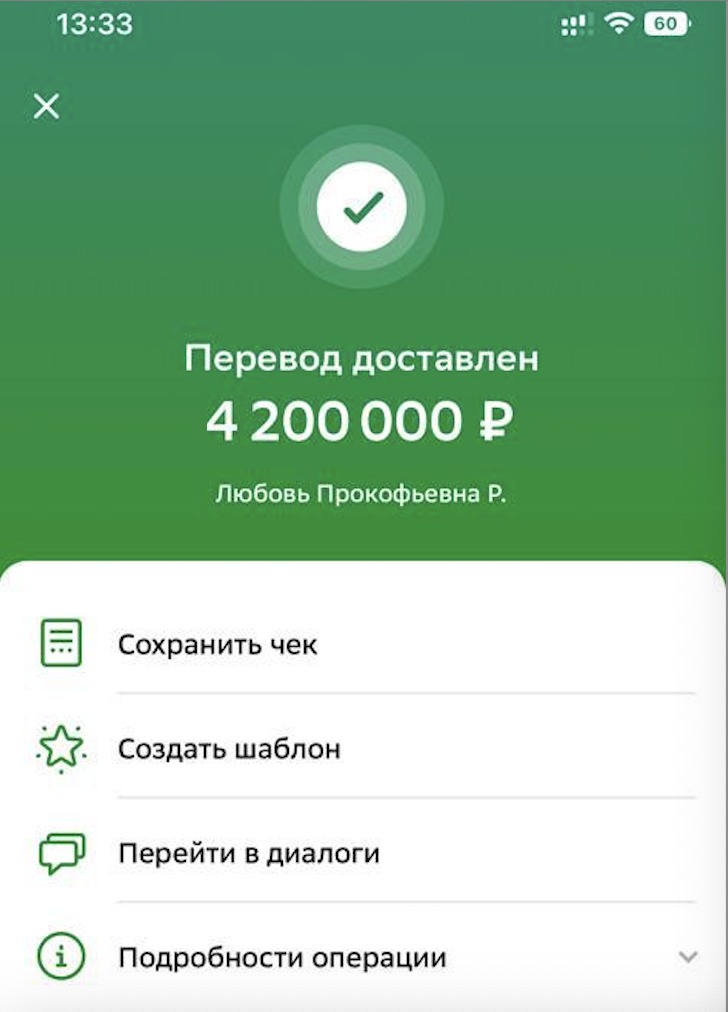Open Перейти в диалоги
Image resolution: width=728 pixels, height=1012 pixels.
248,854
